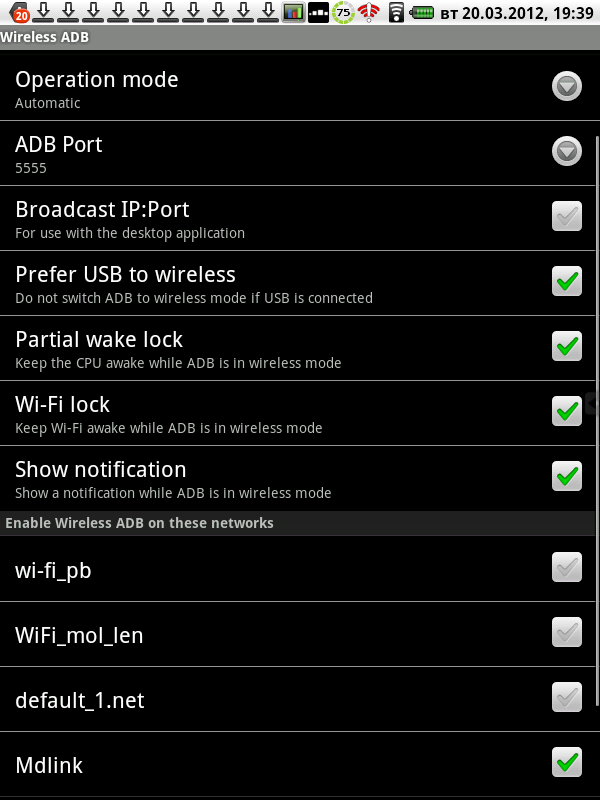Image resolution: width=600 pixels, height=800 pixels.
Task: Disable the Partial wake lock option
Action: click(x=567, y=346)
